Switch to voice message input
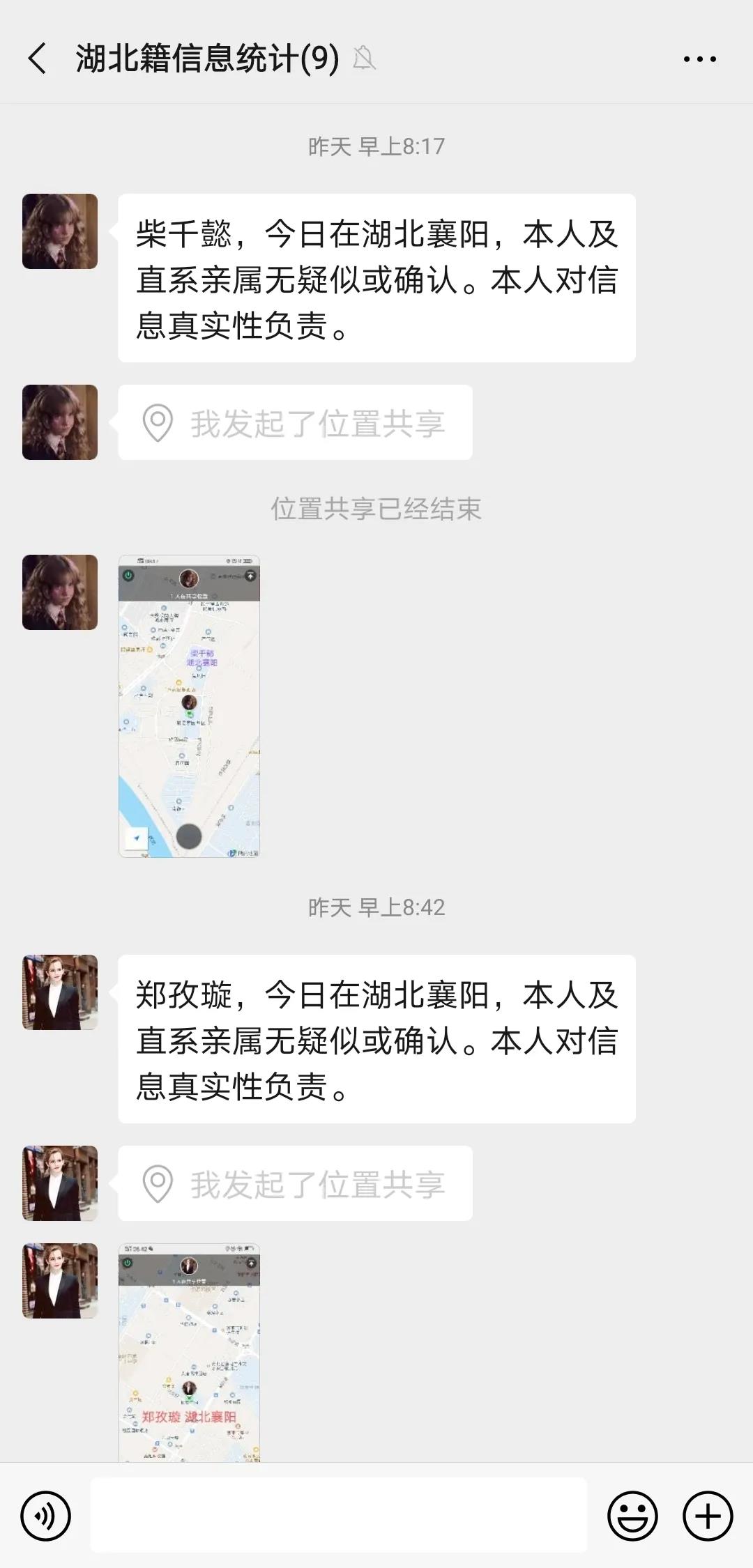The image size is (753, 1568). click(46, 1516)
